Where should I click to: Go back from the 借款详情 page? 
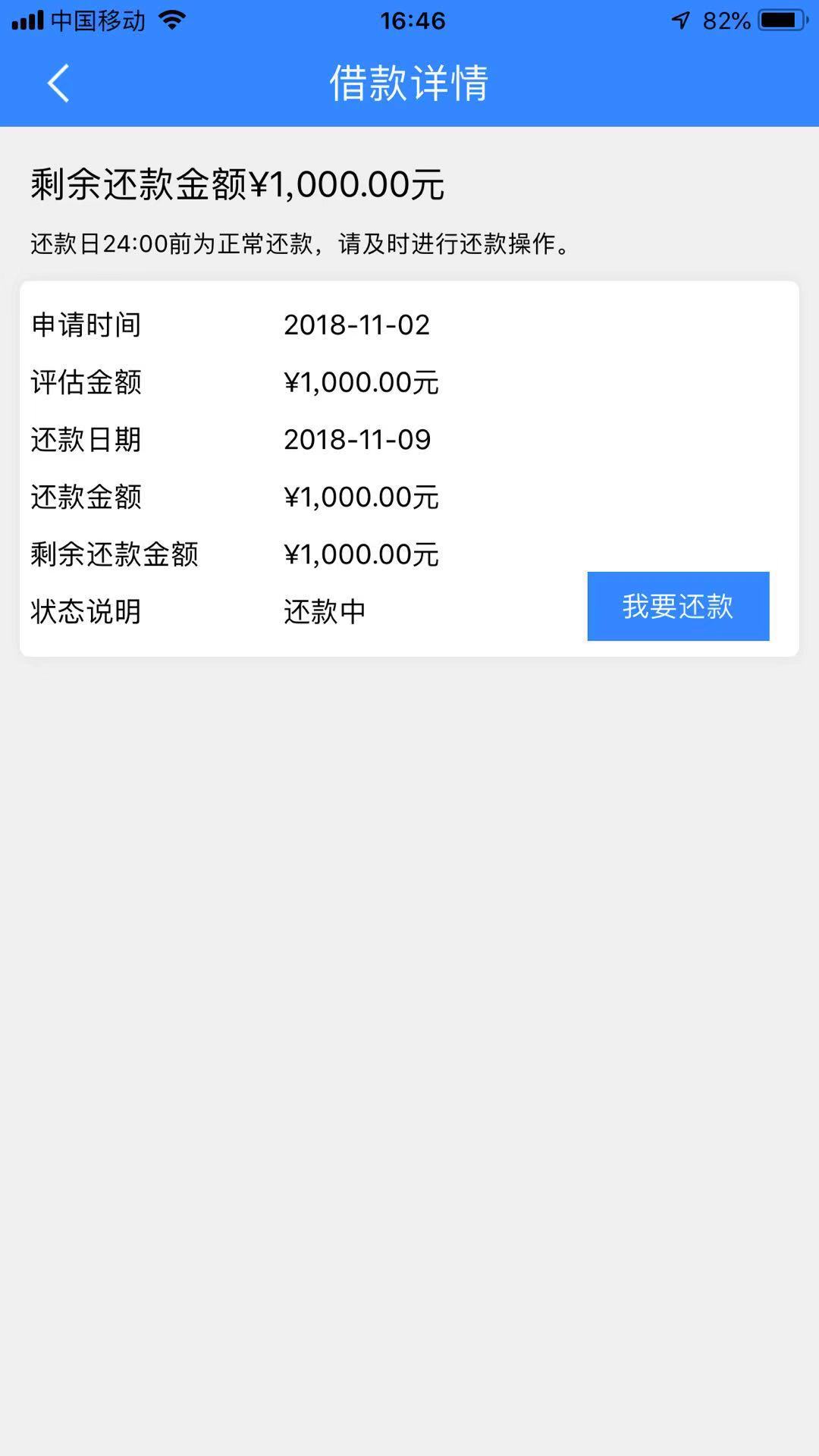click(58, 83)
